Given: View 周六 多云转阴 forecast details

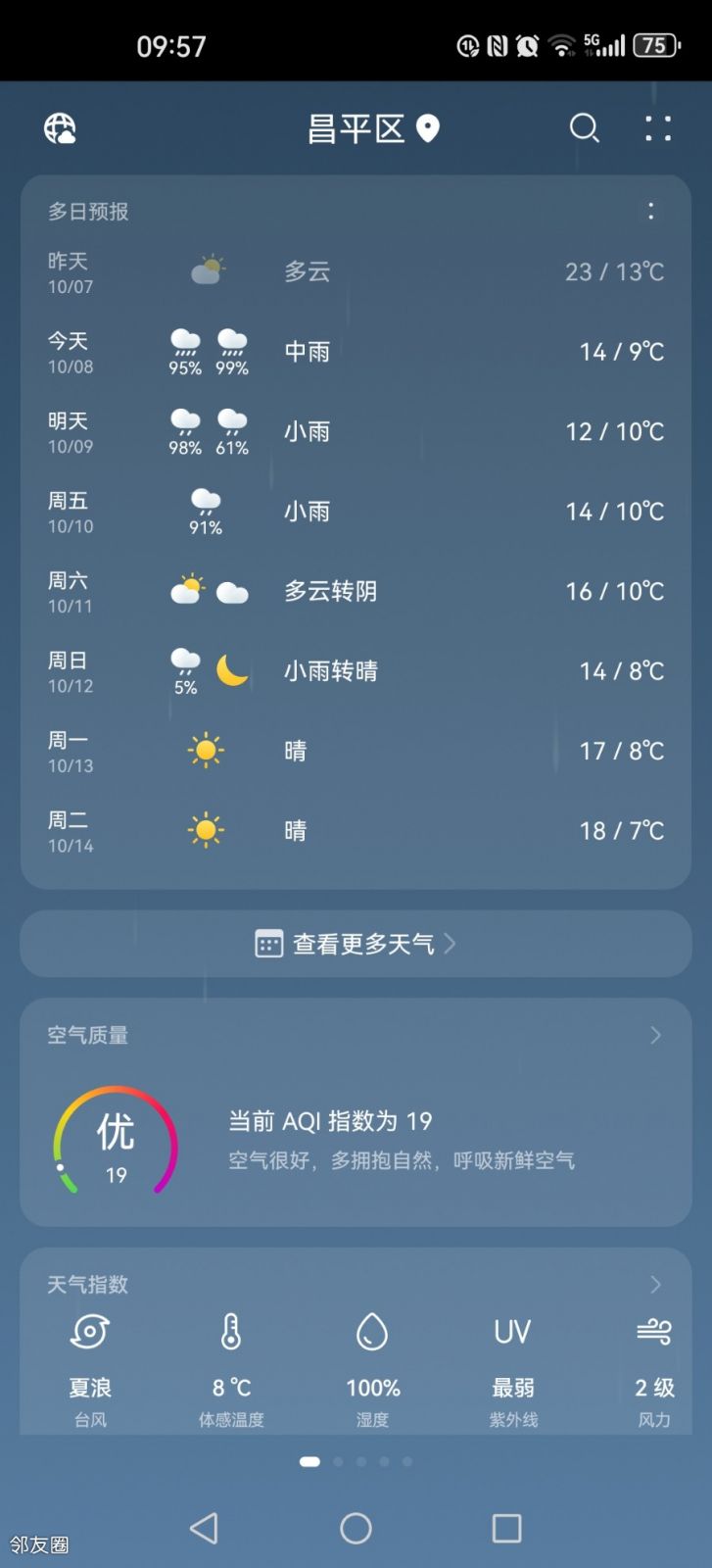Looking at the screenshot, I should tap(356, 592).
